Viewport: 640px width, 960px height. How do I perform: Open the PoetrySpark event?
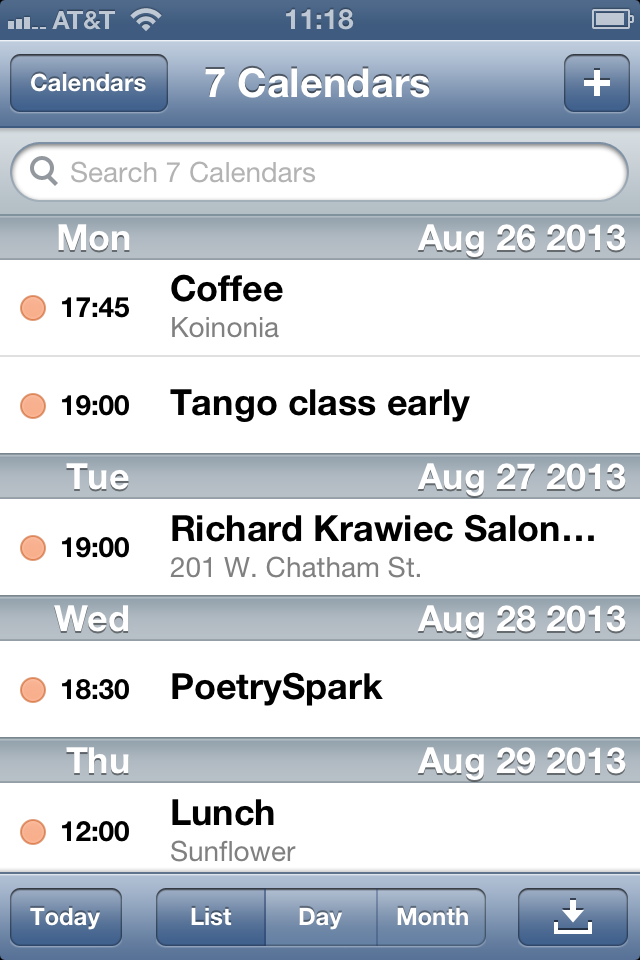pyautogui.click(x=320, y=688)
